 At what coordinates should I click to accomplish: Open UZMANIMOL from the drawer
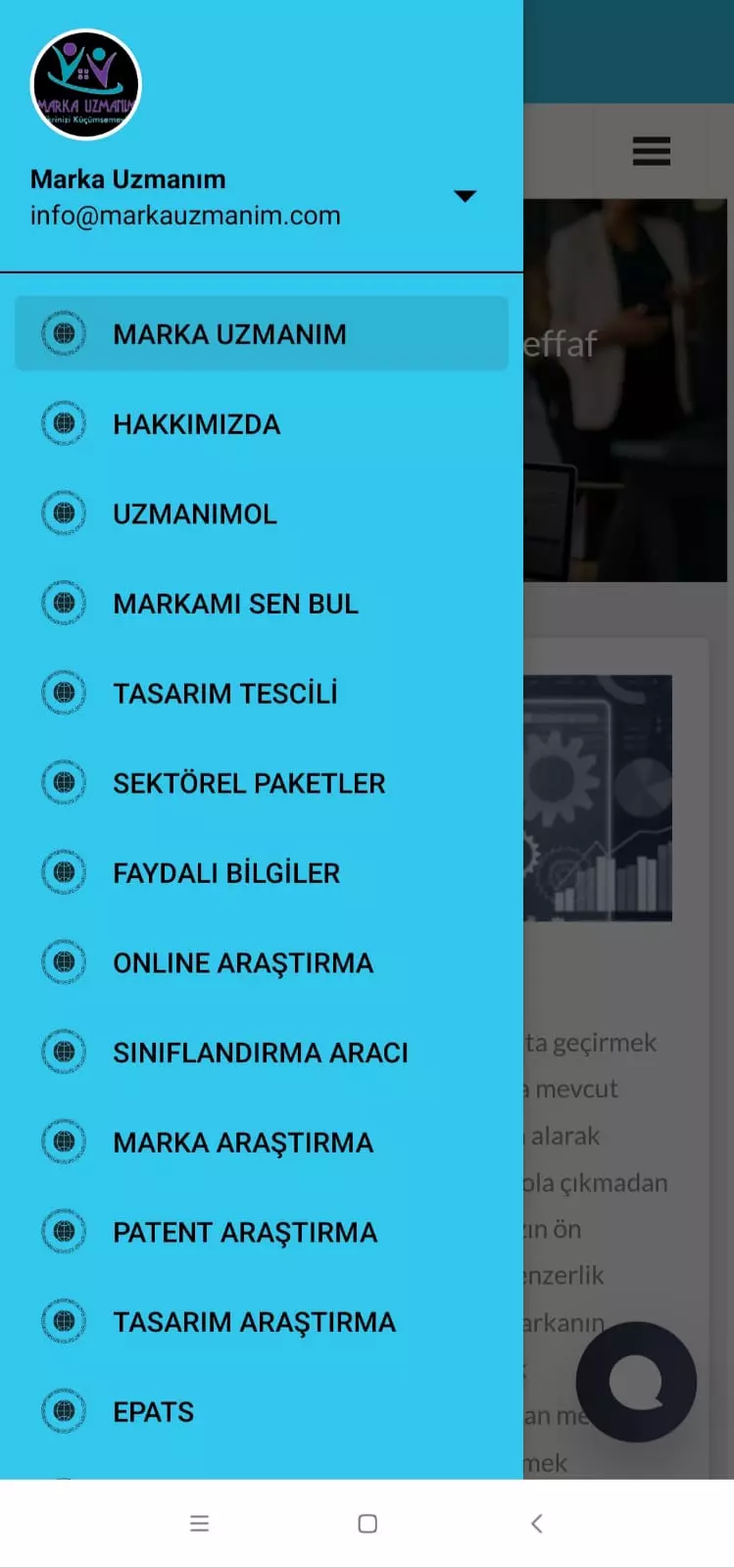pyautogui.click(x=262, y=514)
